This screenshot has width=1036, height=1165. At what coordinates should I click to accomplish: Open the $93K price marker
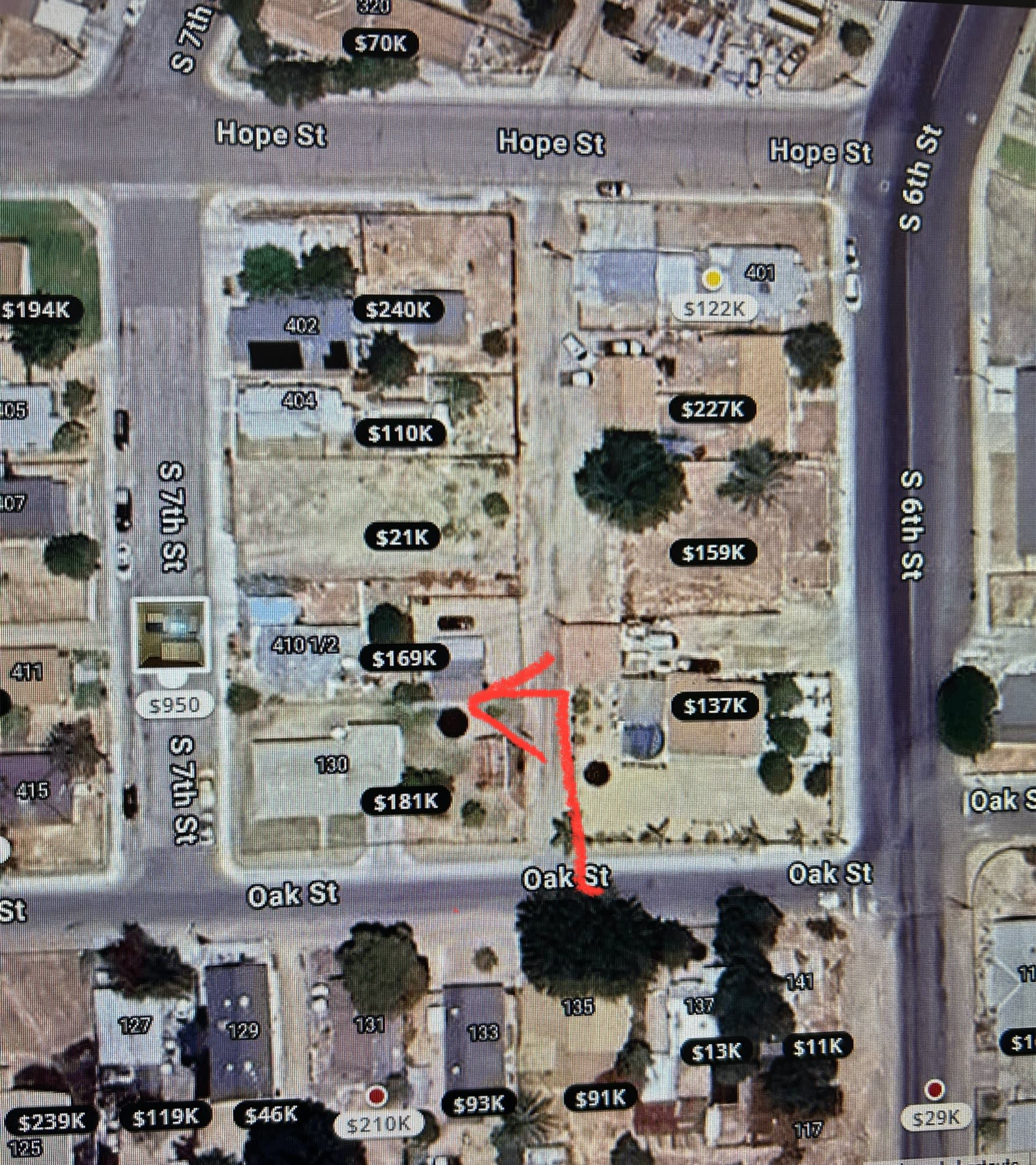(x=478, y=1104)
